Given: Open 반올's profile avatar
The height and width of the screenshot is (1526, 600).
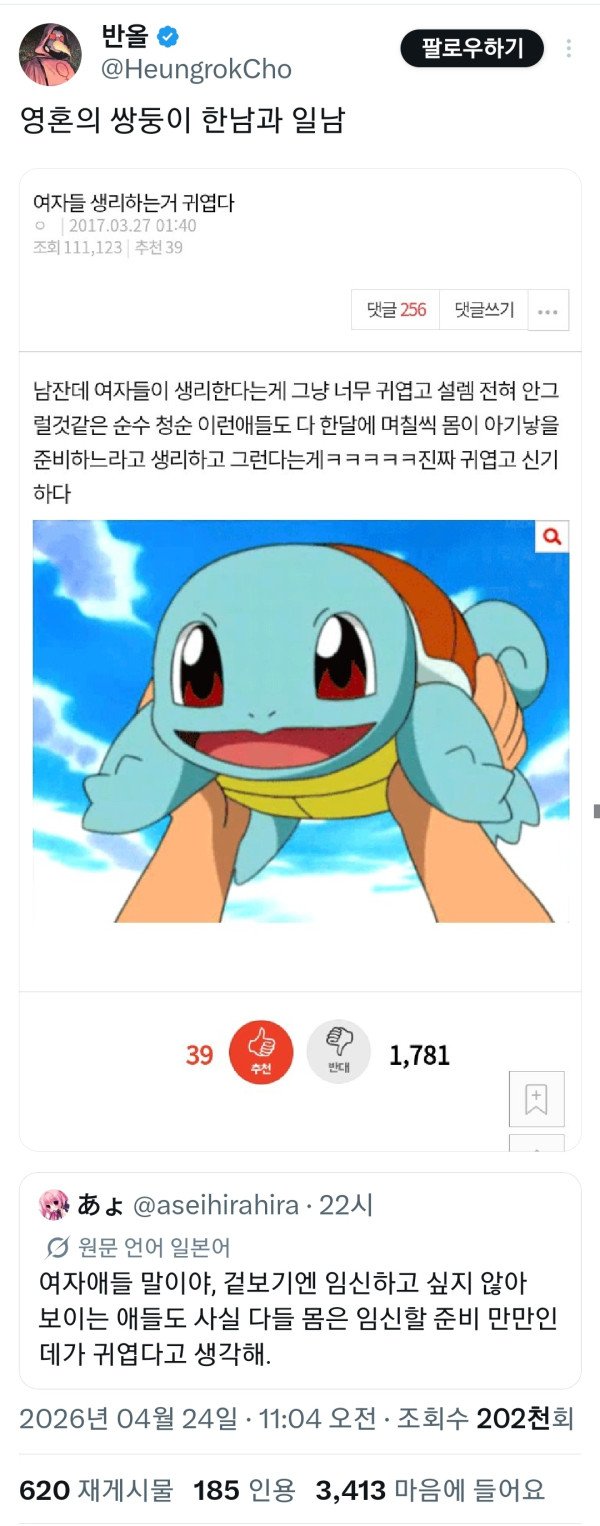Looking at the screenshot, I should pyautogui.click(x=50, y=55).
